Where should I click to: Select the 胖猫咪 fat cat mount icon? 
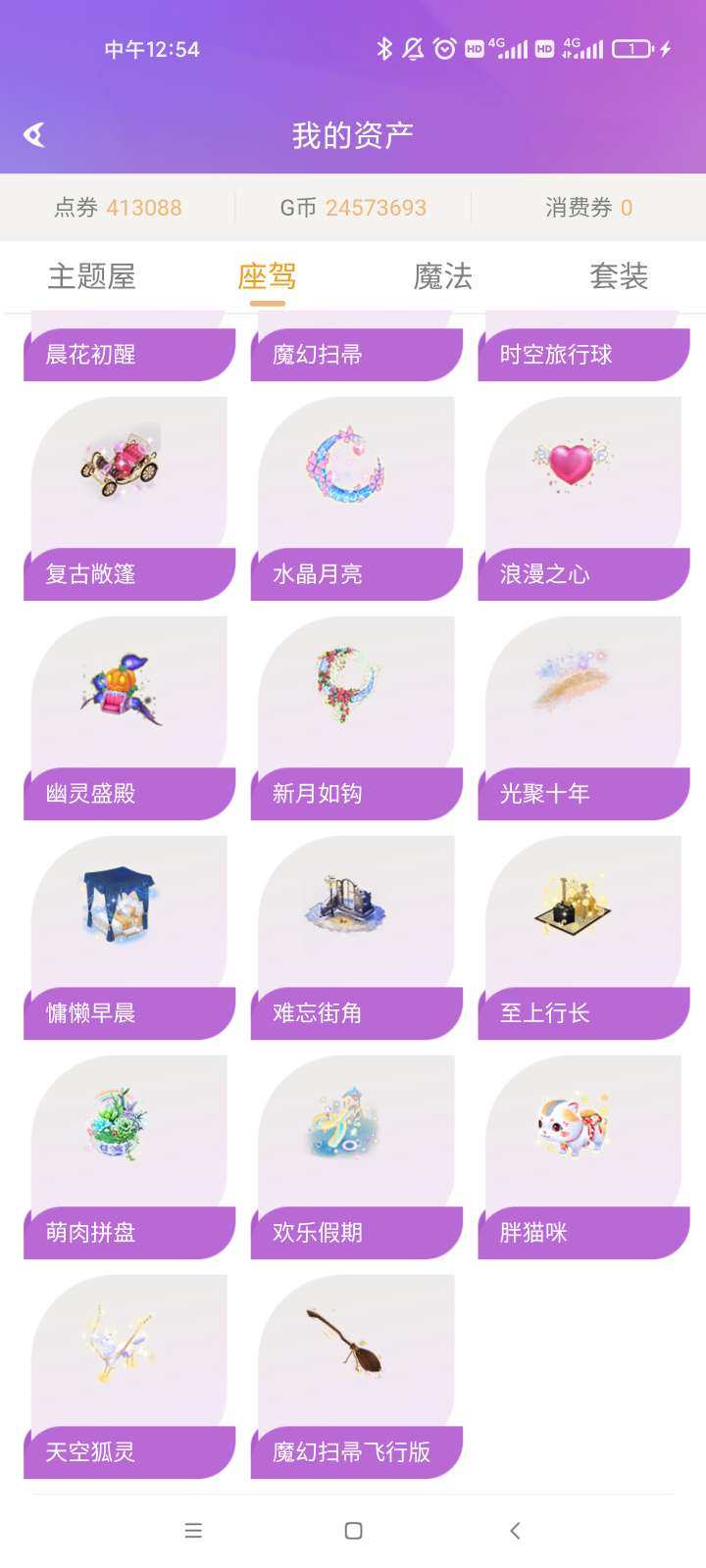(x=582, y=1127)
